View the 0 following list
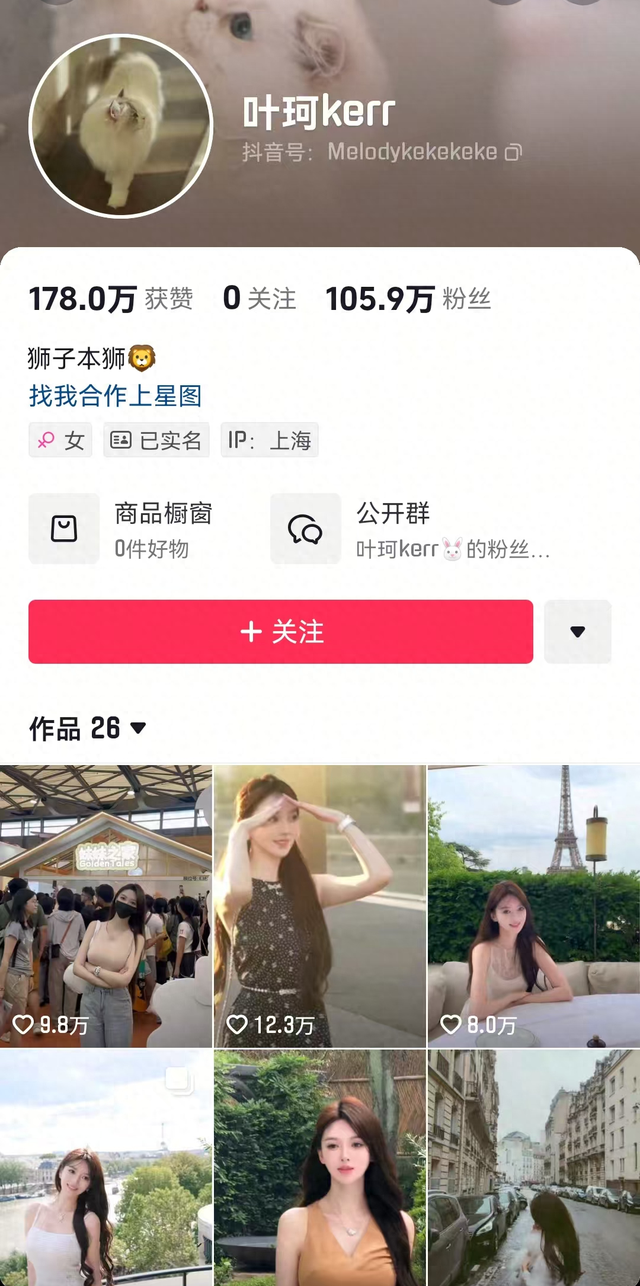 click(x=259, y=298)
